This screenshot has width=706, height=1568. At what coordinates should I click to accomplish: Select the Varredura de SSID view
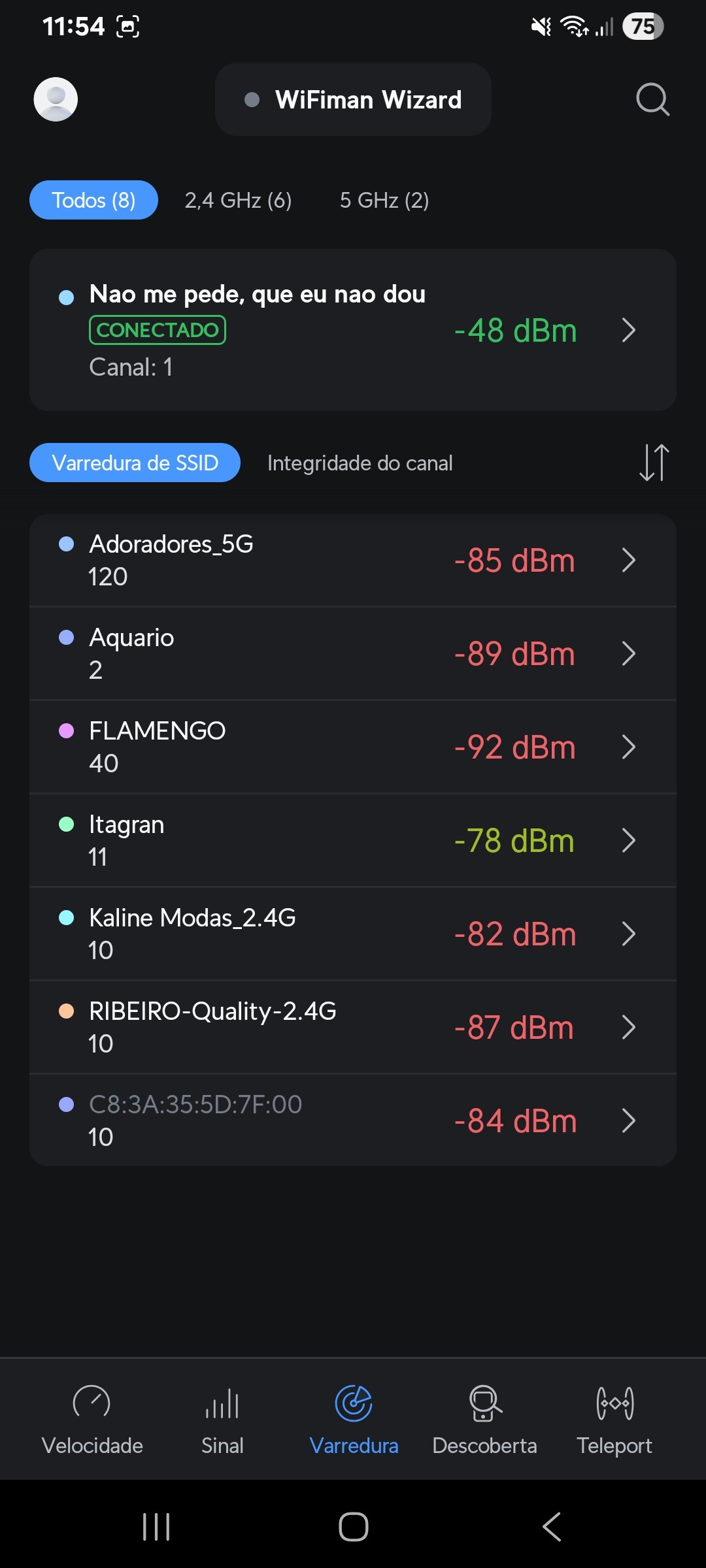(x=135, y=463)
